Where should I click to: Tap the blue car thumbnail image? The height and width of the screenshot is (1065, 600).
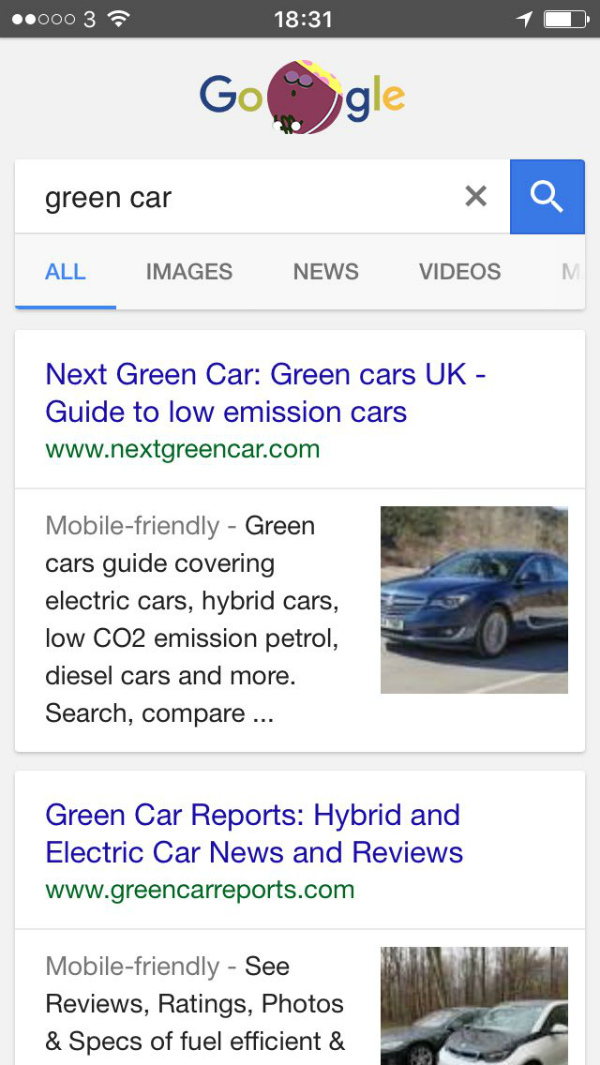coord(474,599)
